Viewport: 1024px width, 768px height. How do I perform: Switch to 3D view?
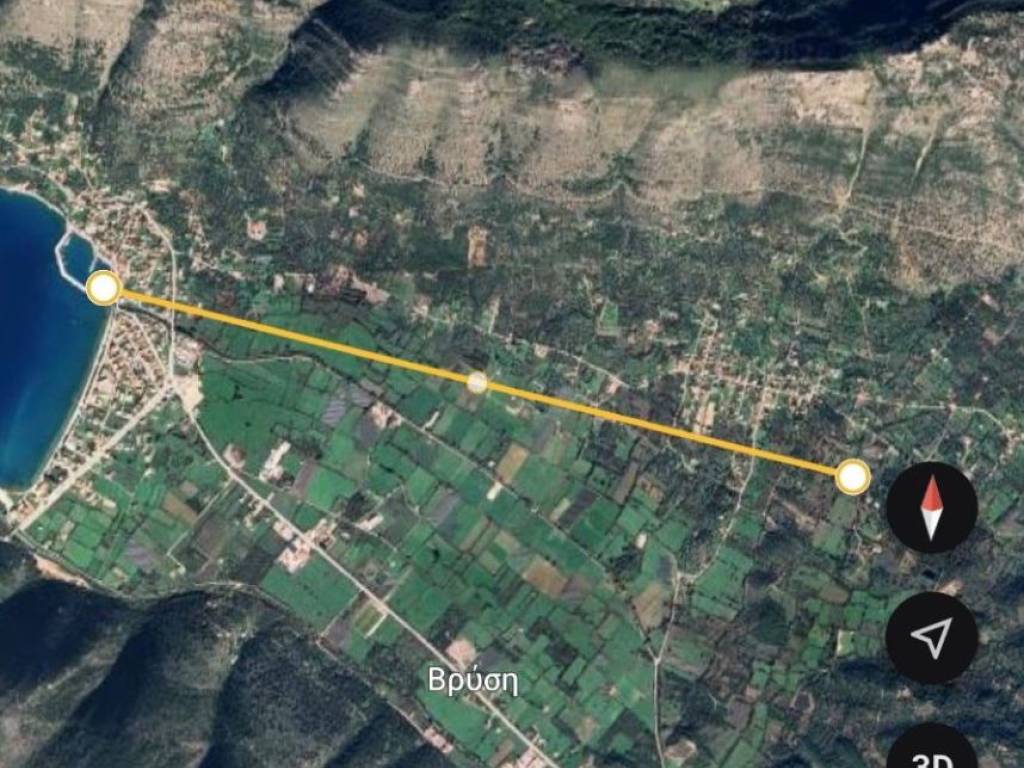click(x=931, y=752)
